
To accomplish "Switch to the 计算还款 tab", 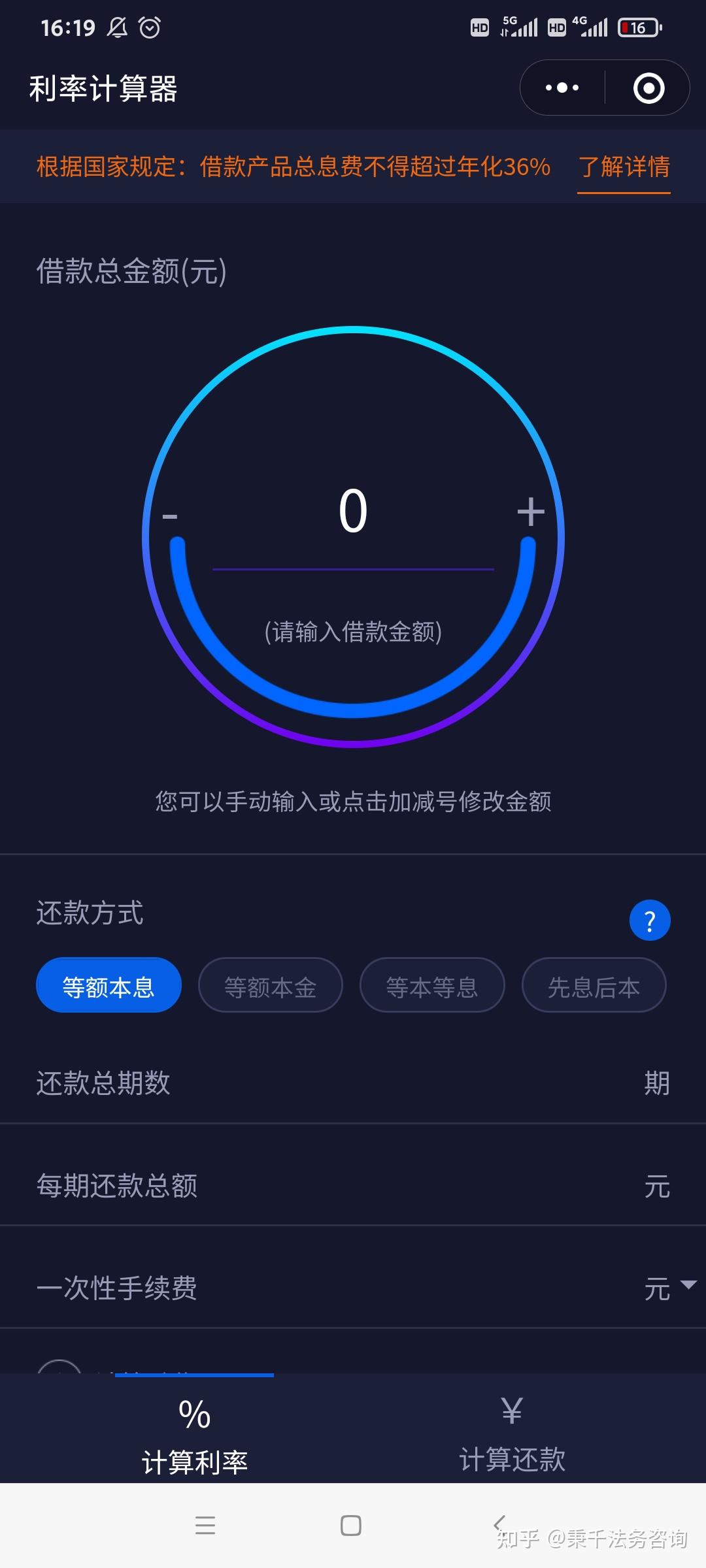I will pos(512,1457).
